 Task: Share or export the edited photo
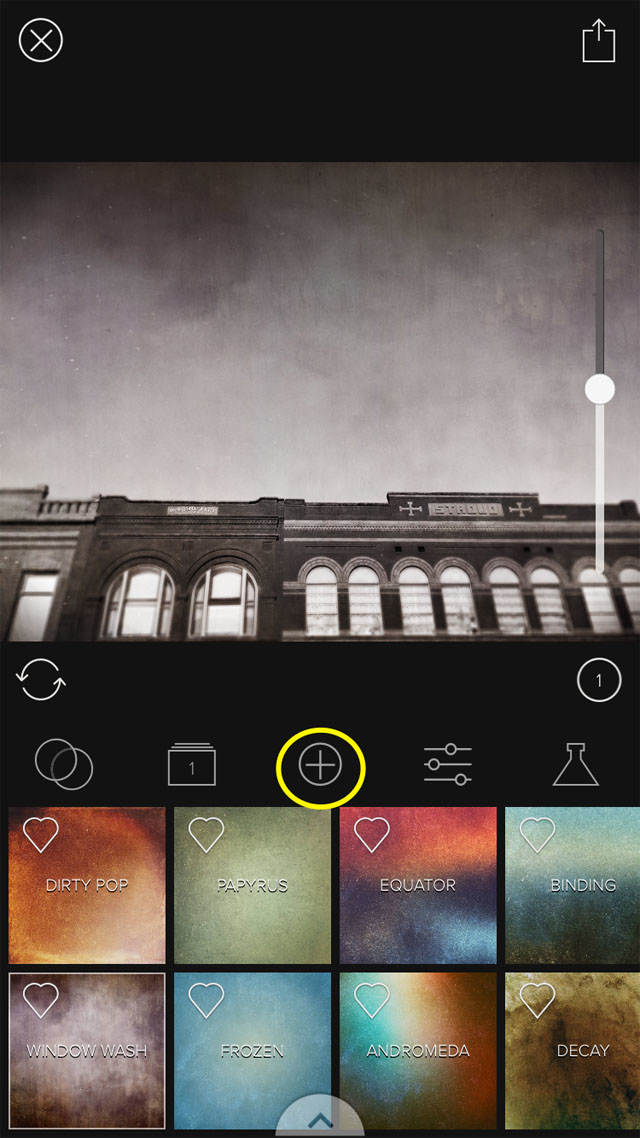(599, 41)
